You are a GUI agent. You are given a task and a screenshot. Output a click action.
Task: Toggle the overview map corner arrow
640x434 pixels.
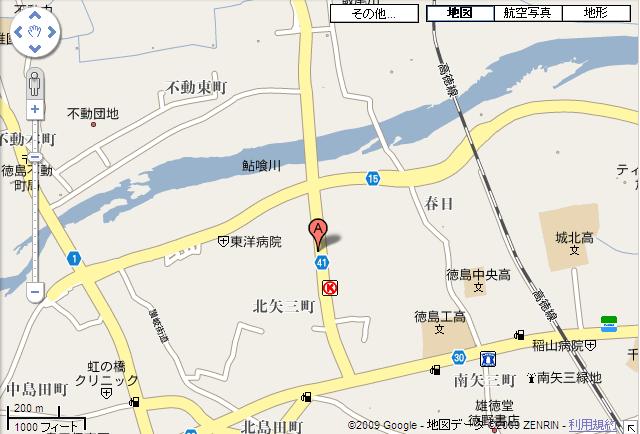[631, 426]
